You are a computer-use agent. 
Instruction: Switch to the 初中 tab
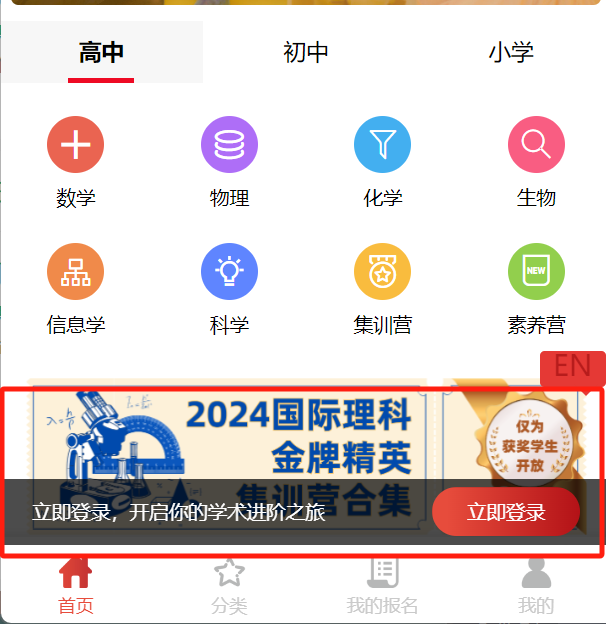click(306, 52)
